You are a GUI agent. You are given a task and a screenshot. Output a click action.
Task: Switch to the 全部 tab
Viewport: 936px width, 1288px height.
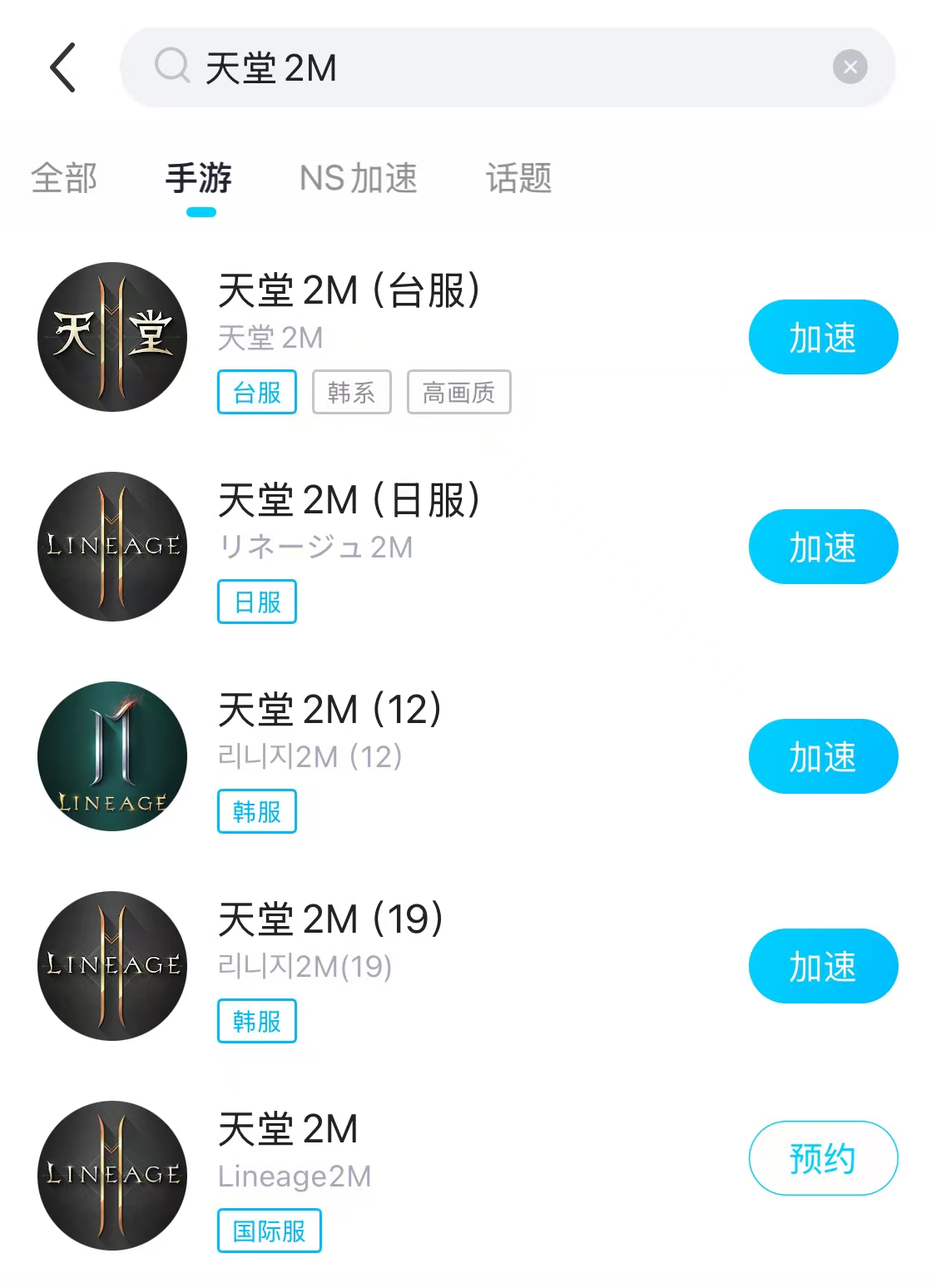[x=64, y=178]
